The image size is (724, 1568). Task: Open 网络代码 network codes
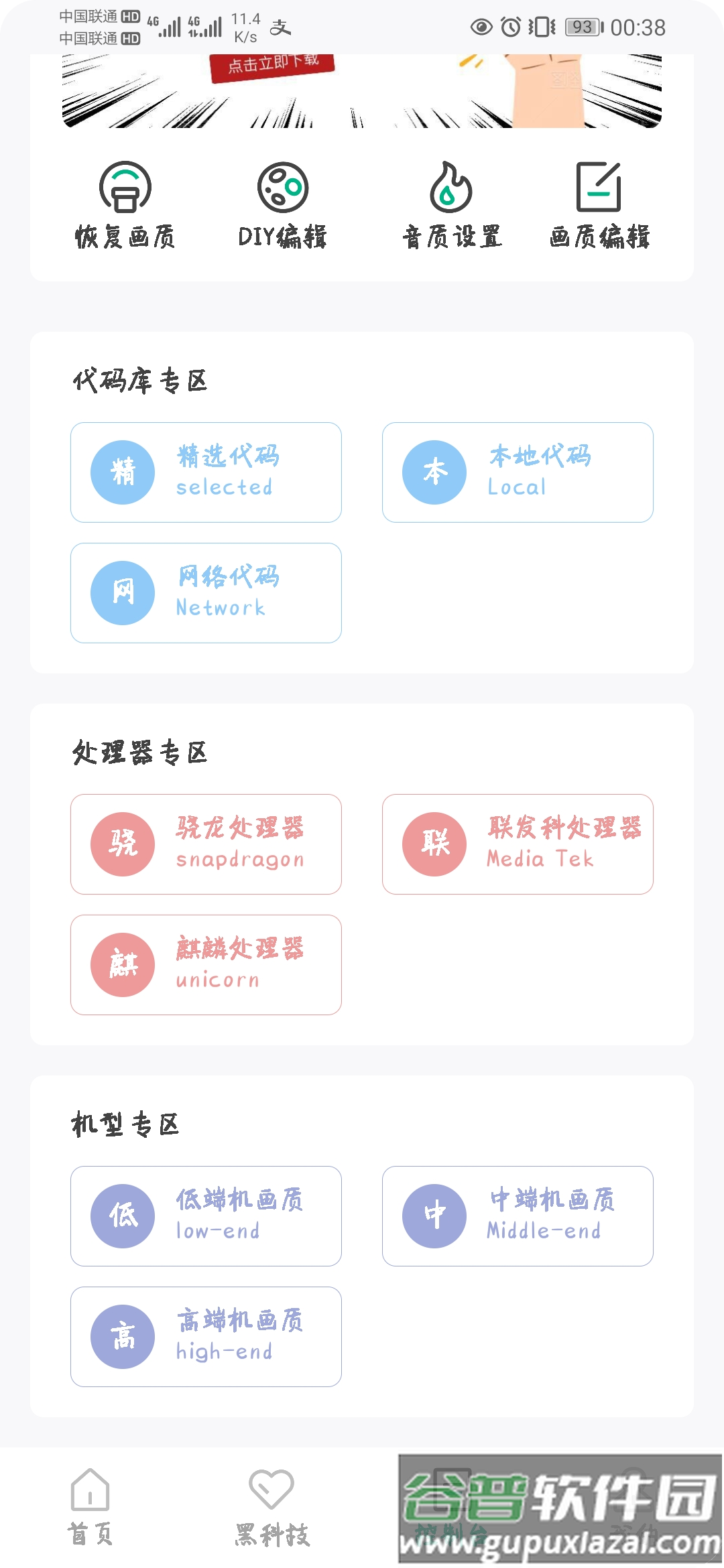click(206, 592)
